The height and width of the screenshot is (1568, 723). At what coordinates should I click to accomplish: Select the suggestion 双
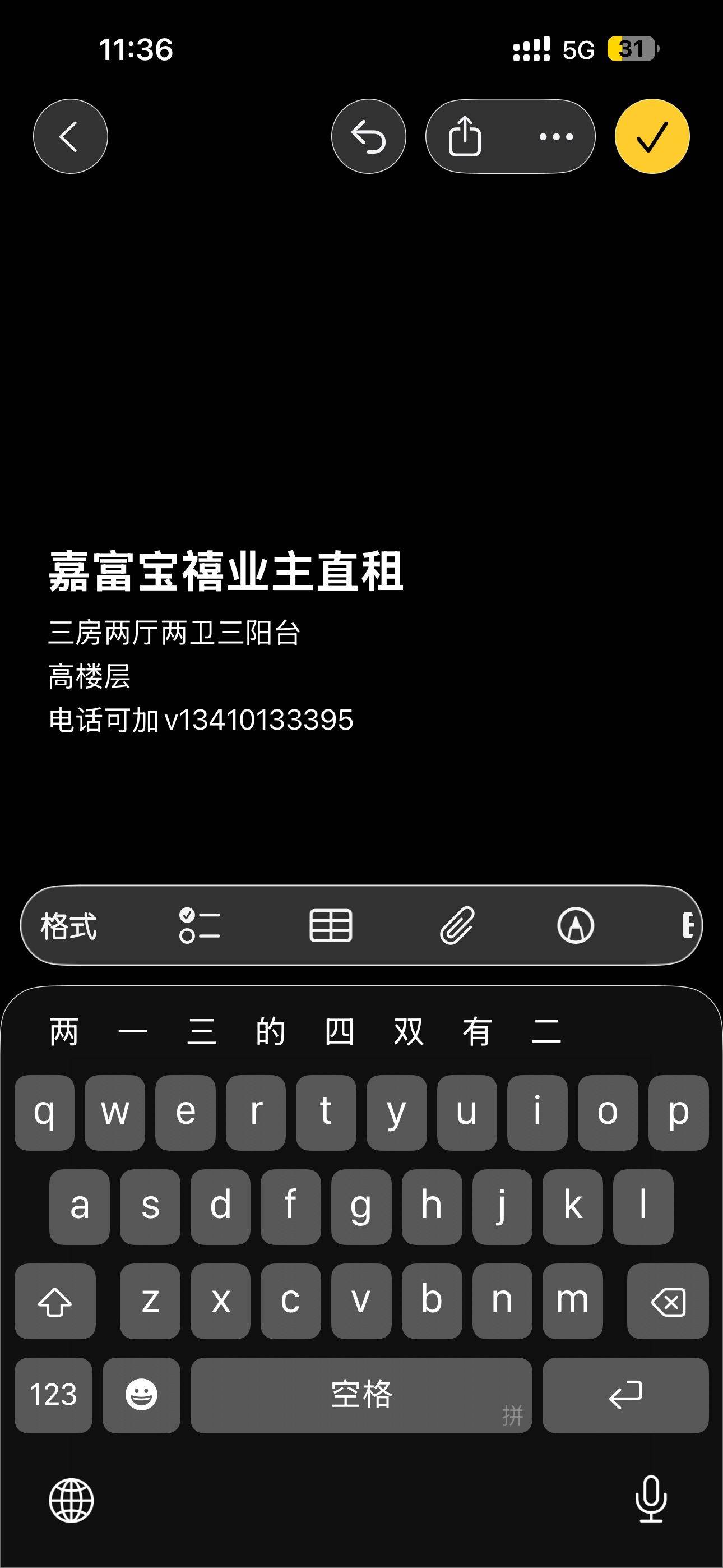point(408,1032)
